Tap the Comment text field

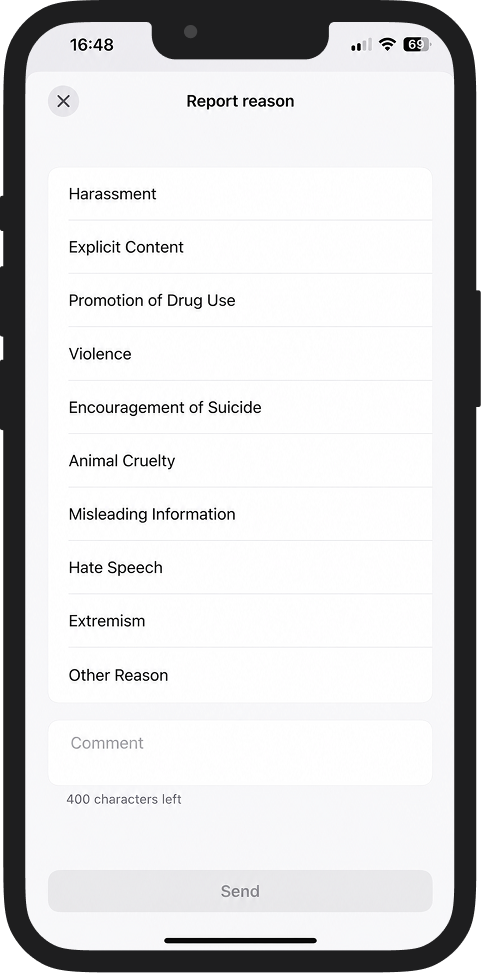coord(240,753)
